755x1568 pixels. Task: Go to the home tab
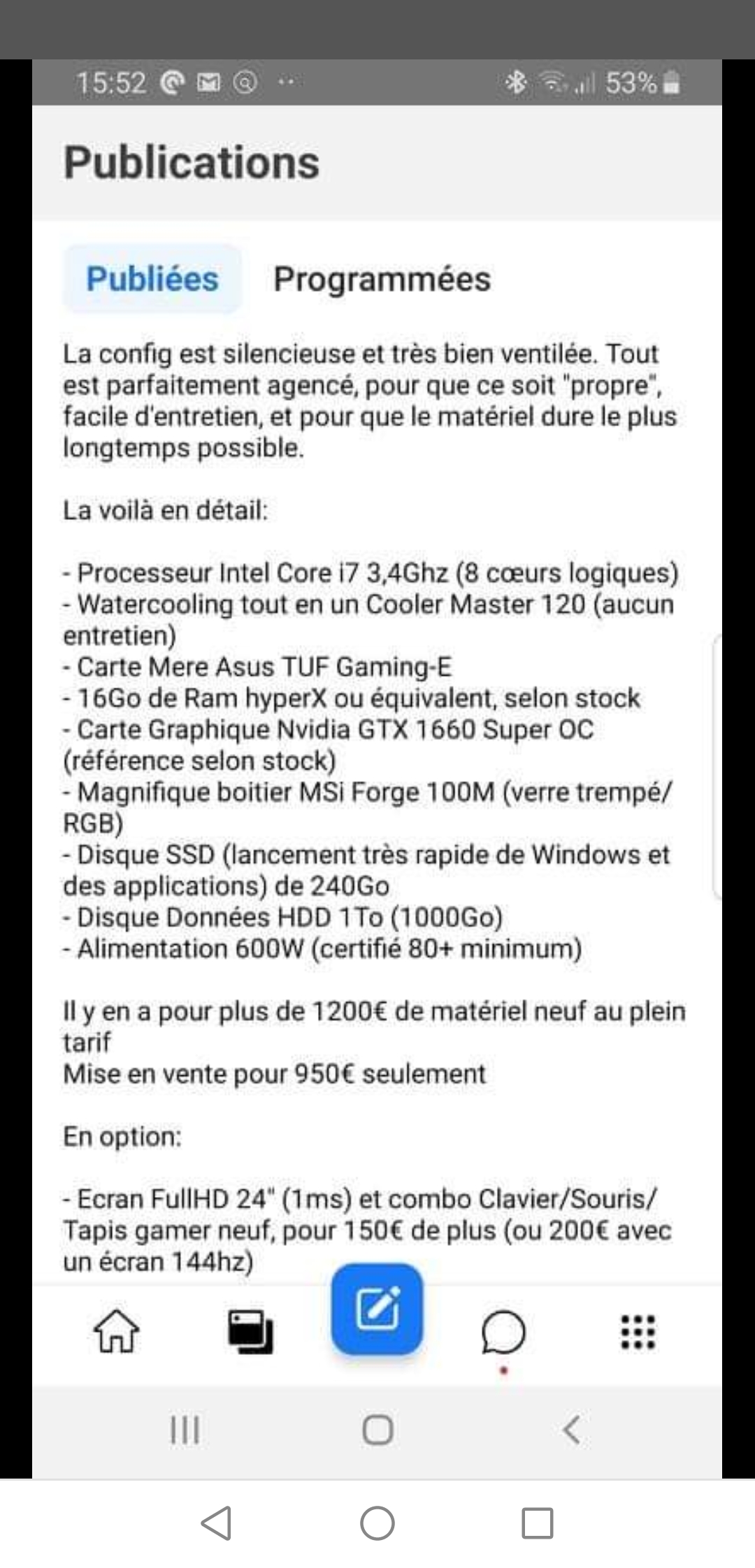click(x=117, y=1331)
